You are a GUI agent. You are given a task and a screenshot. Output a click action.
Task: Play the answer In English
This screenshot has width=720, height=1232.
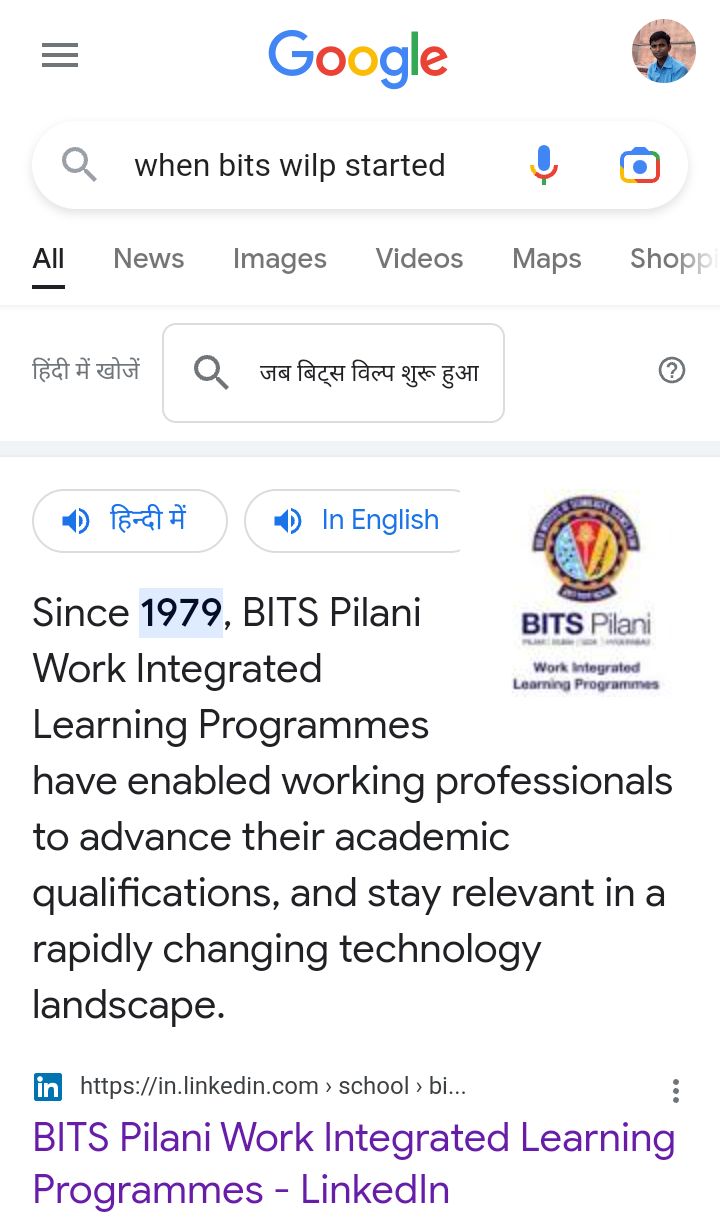(x=354, y=521)
